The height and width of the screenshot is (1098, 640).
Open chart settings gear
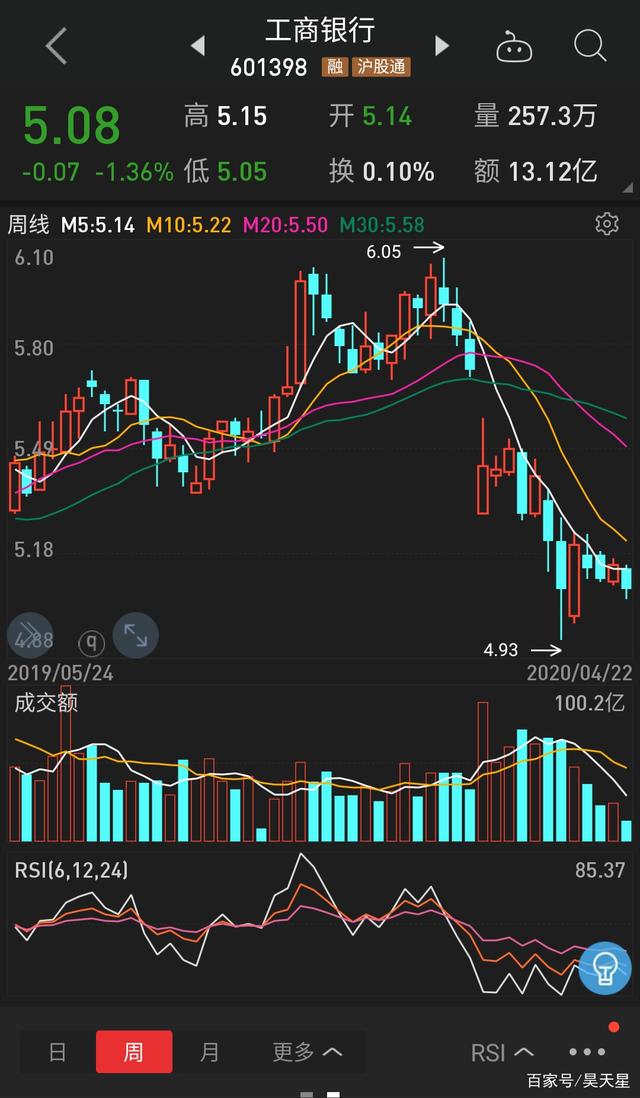point(606,224)
